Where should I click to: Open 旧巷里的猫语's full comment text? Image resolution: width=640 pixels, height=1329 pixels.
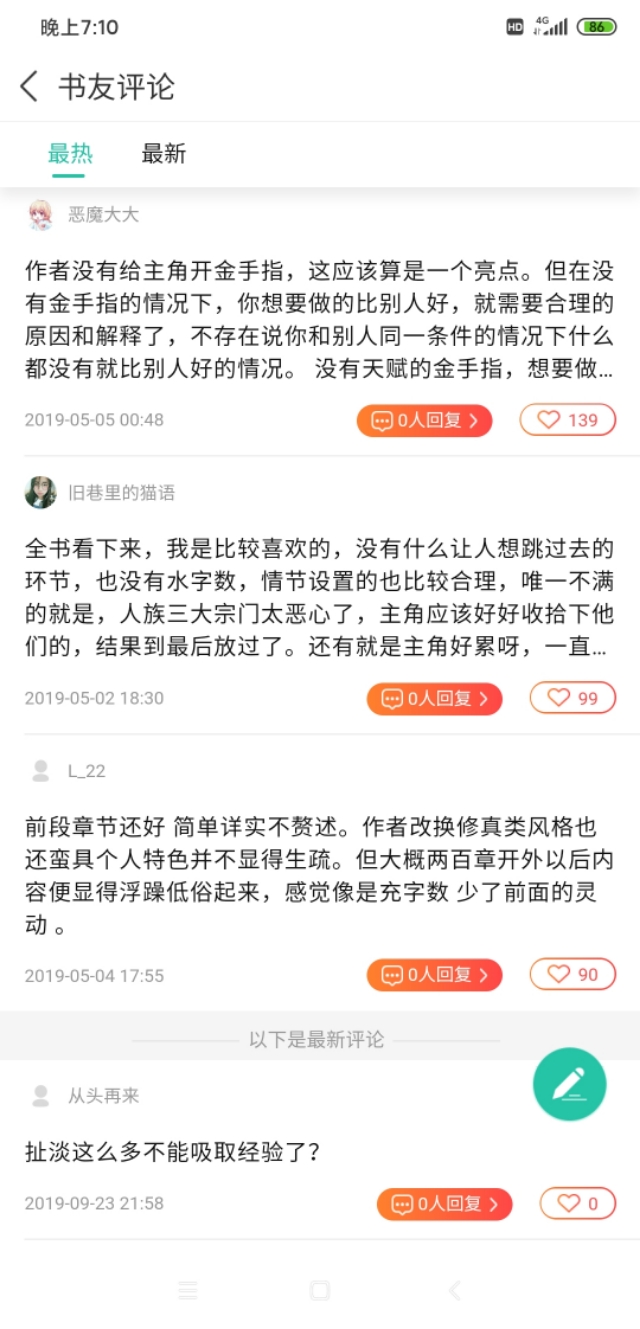click(x=319, y=598)
